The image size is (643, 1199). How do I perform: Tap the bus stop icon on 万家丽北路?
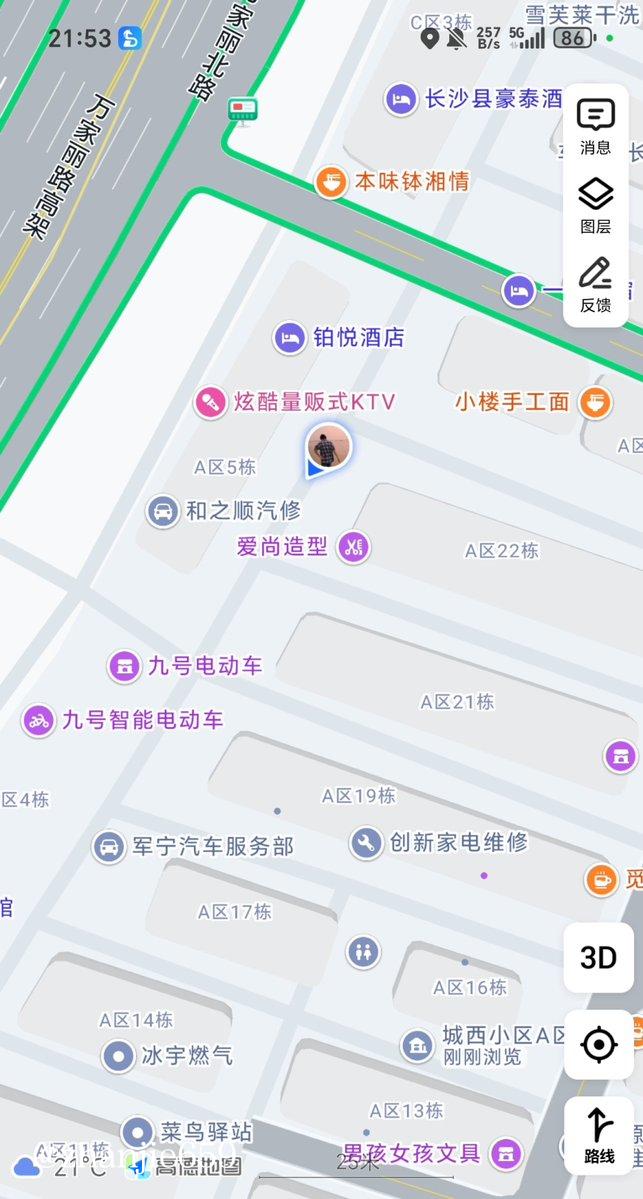(x=242, y=110)
